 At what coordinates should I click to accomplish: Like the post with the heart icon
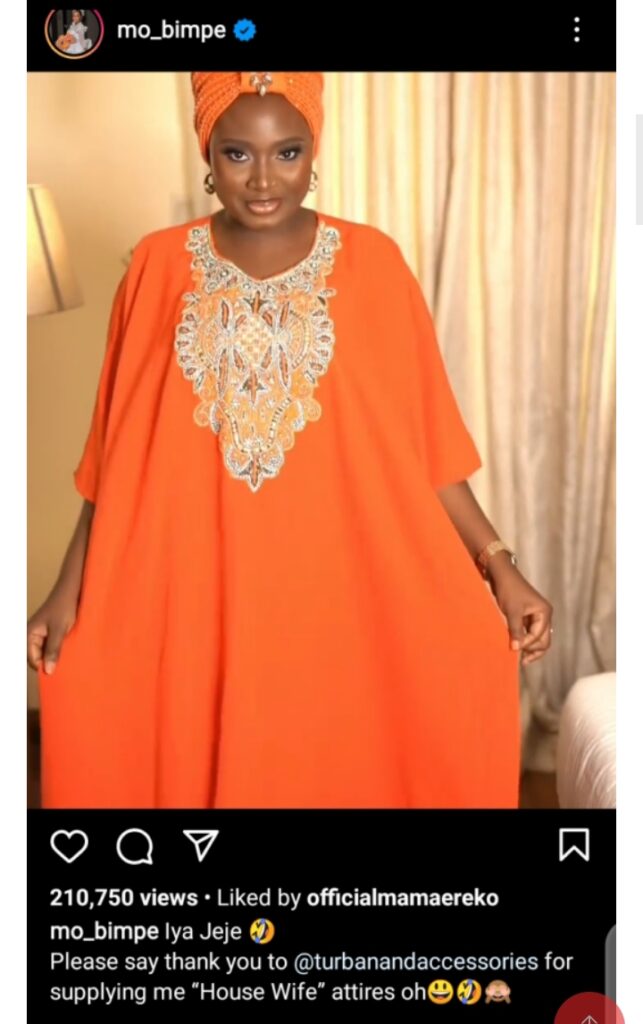point(69,846)
